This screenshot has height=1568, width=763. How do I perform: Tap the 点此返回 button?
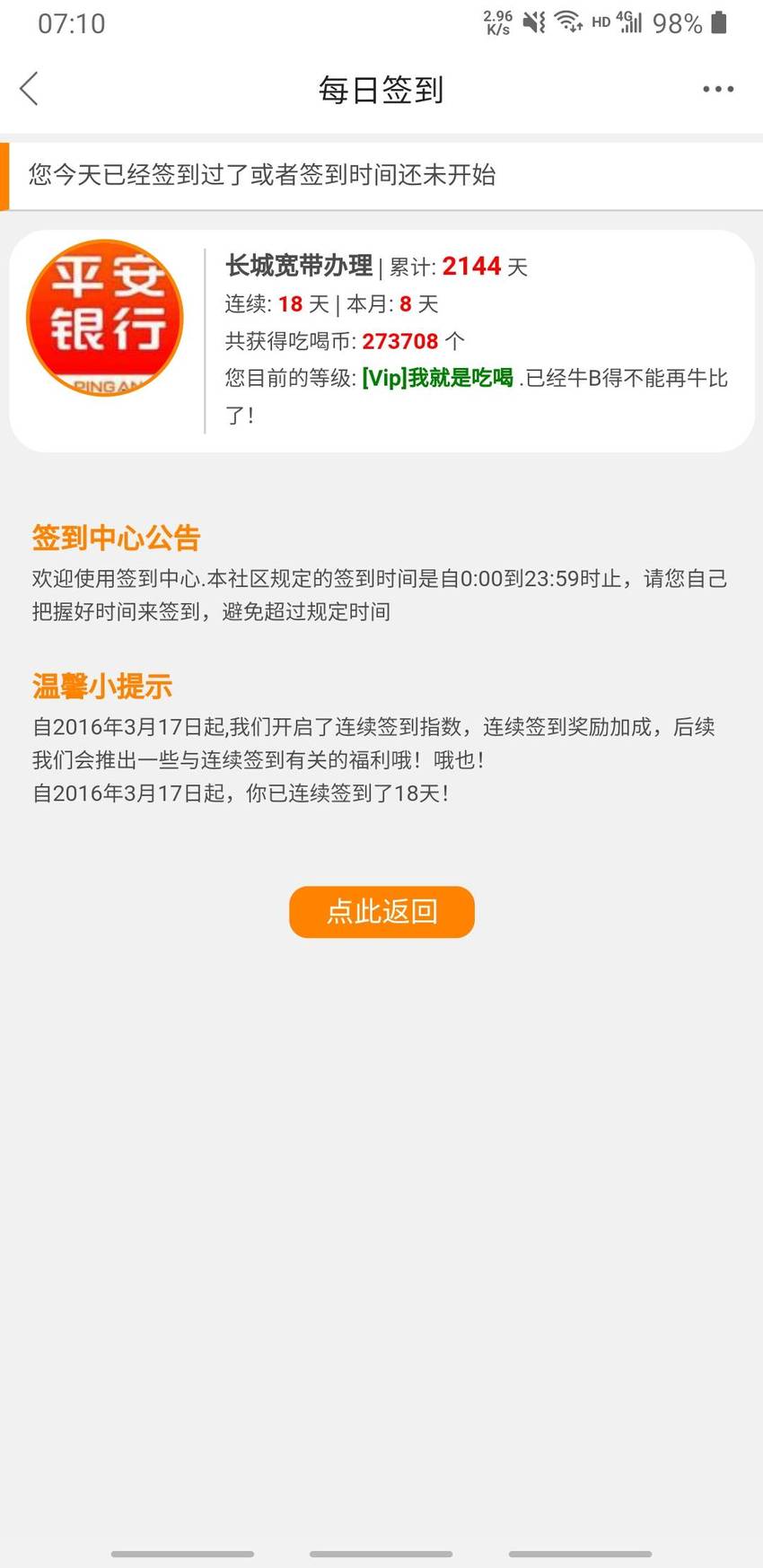[381, 912]
